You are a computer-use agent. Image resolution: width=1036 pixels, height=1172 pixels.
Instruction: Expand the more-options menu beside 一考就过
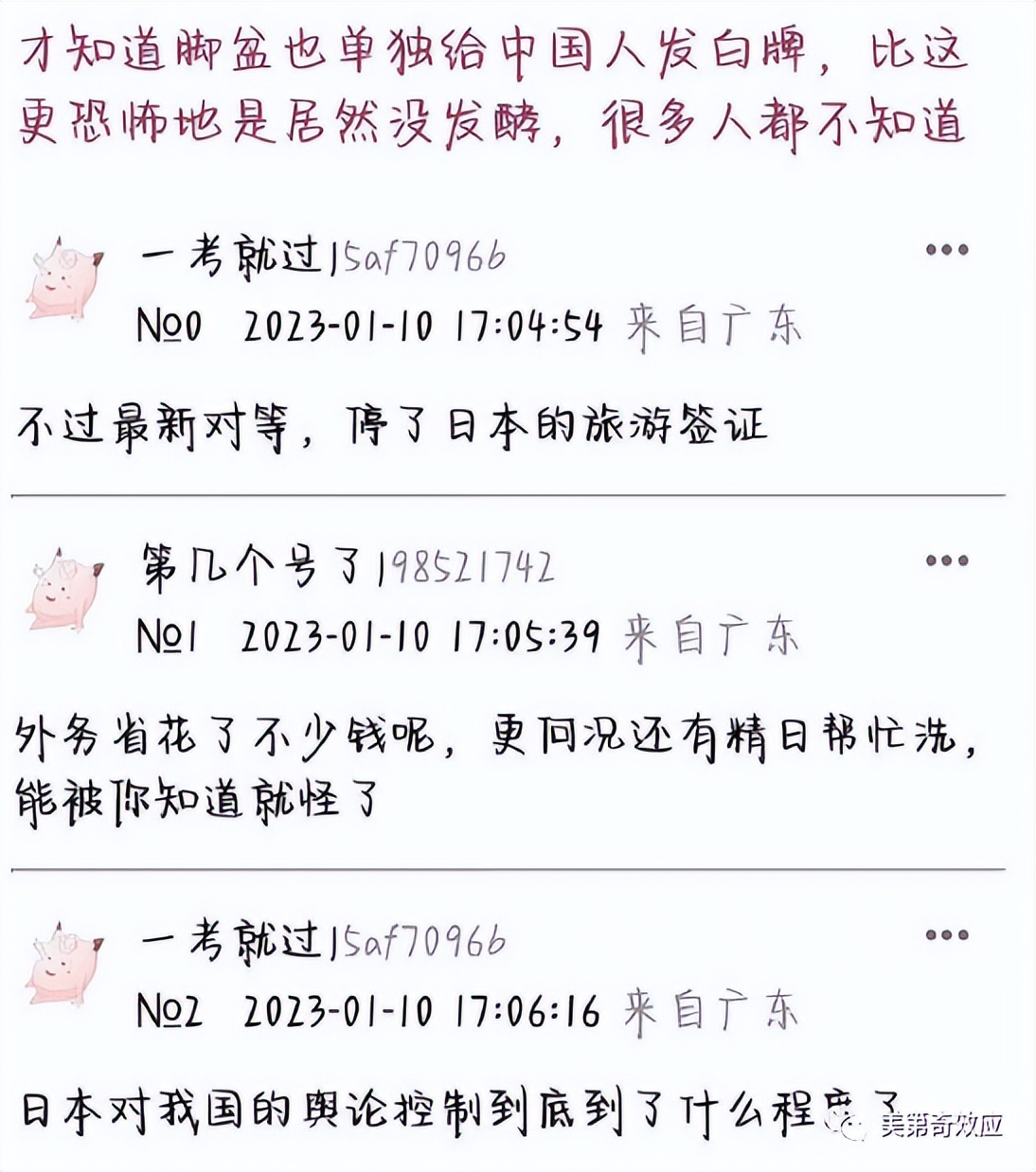coord(947,248)
